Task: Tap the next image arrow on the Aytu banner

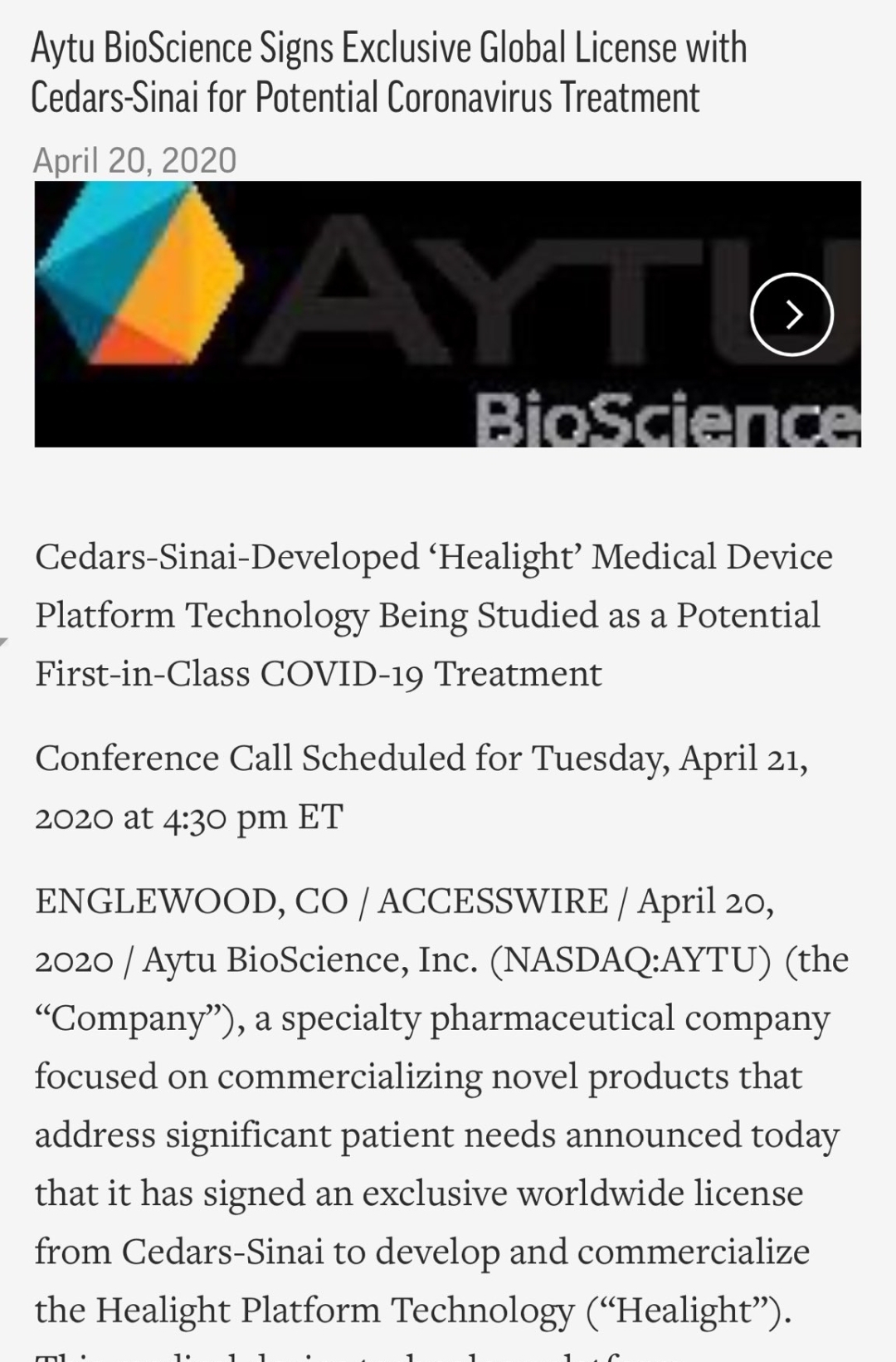Action: click(791, 315)
